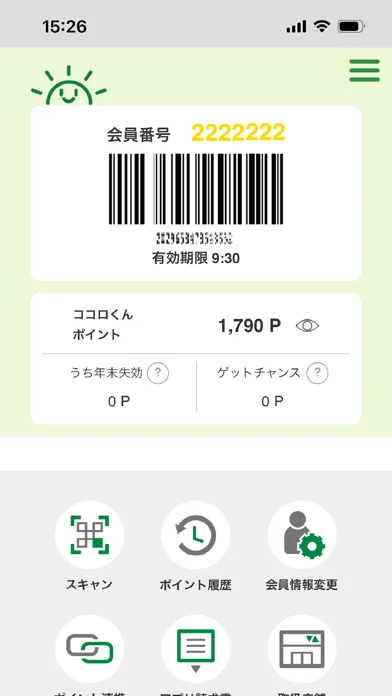
Task: Open the document download icon button
Action: tap(196, 649)
